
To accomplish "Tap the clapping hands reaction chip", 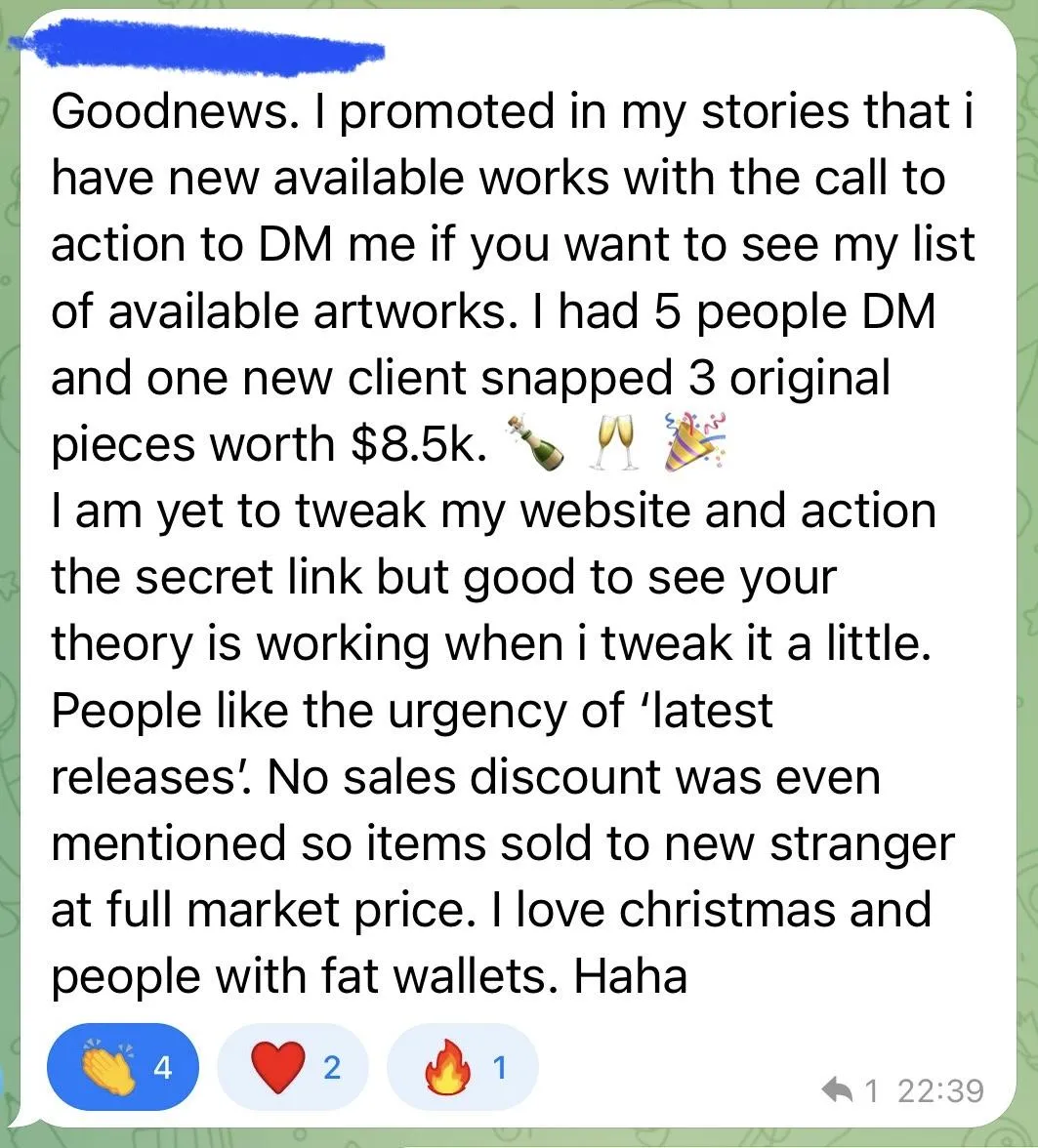I will pos(123,1068).
